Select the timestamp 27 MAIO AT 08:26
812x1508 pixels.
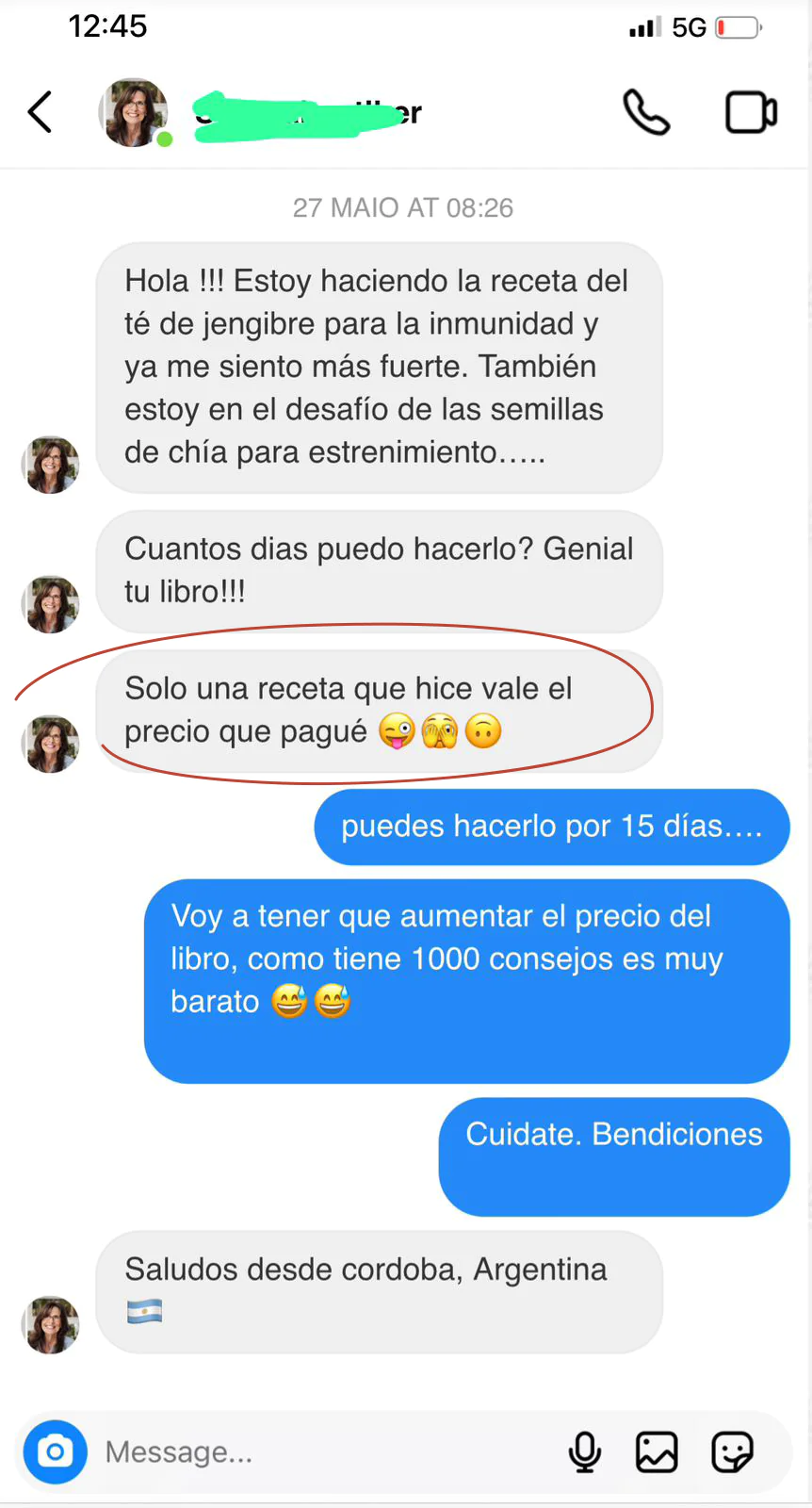[403, 207]
